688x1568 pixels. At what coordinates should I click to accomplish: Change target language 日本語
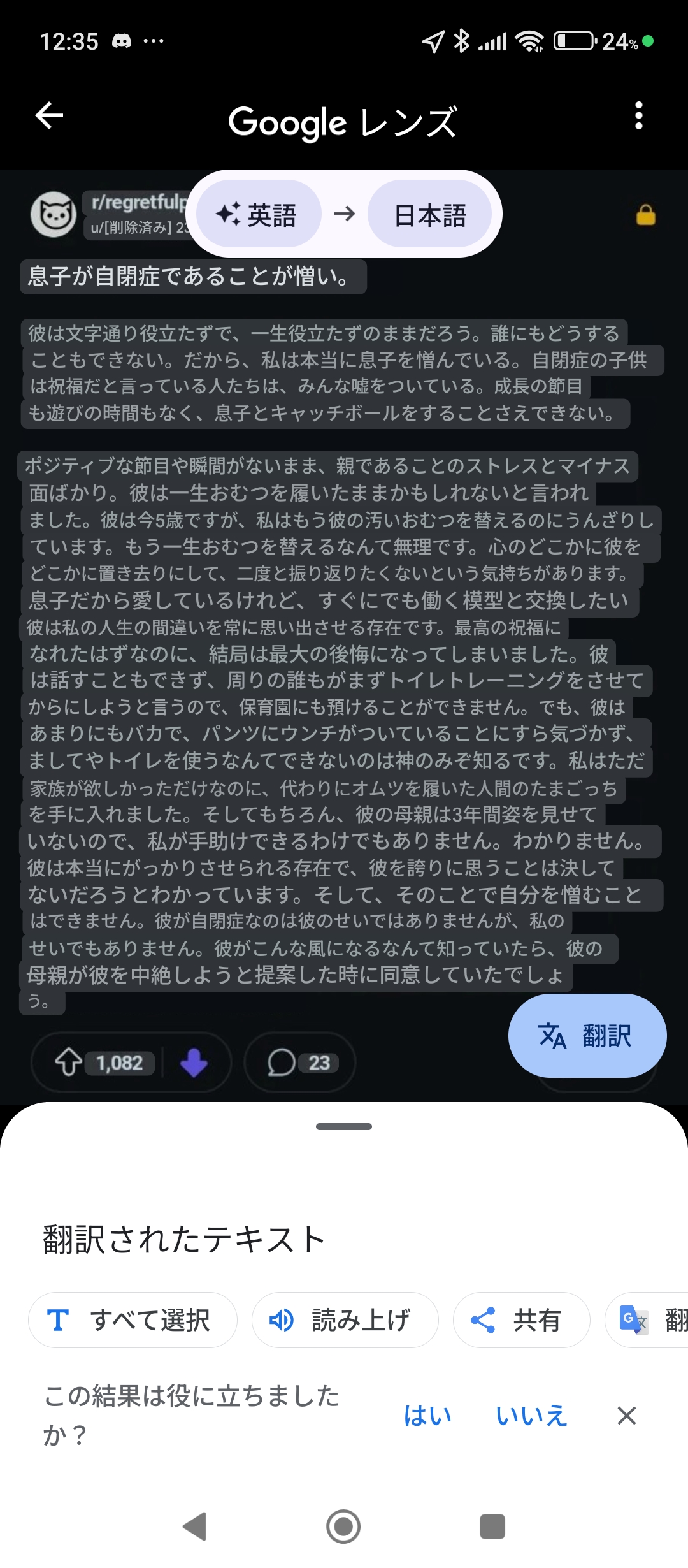click(430, 215)
